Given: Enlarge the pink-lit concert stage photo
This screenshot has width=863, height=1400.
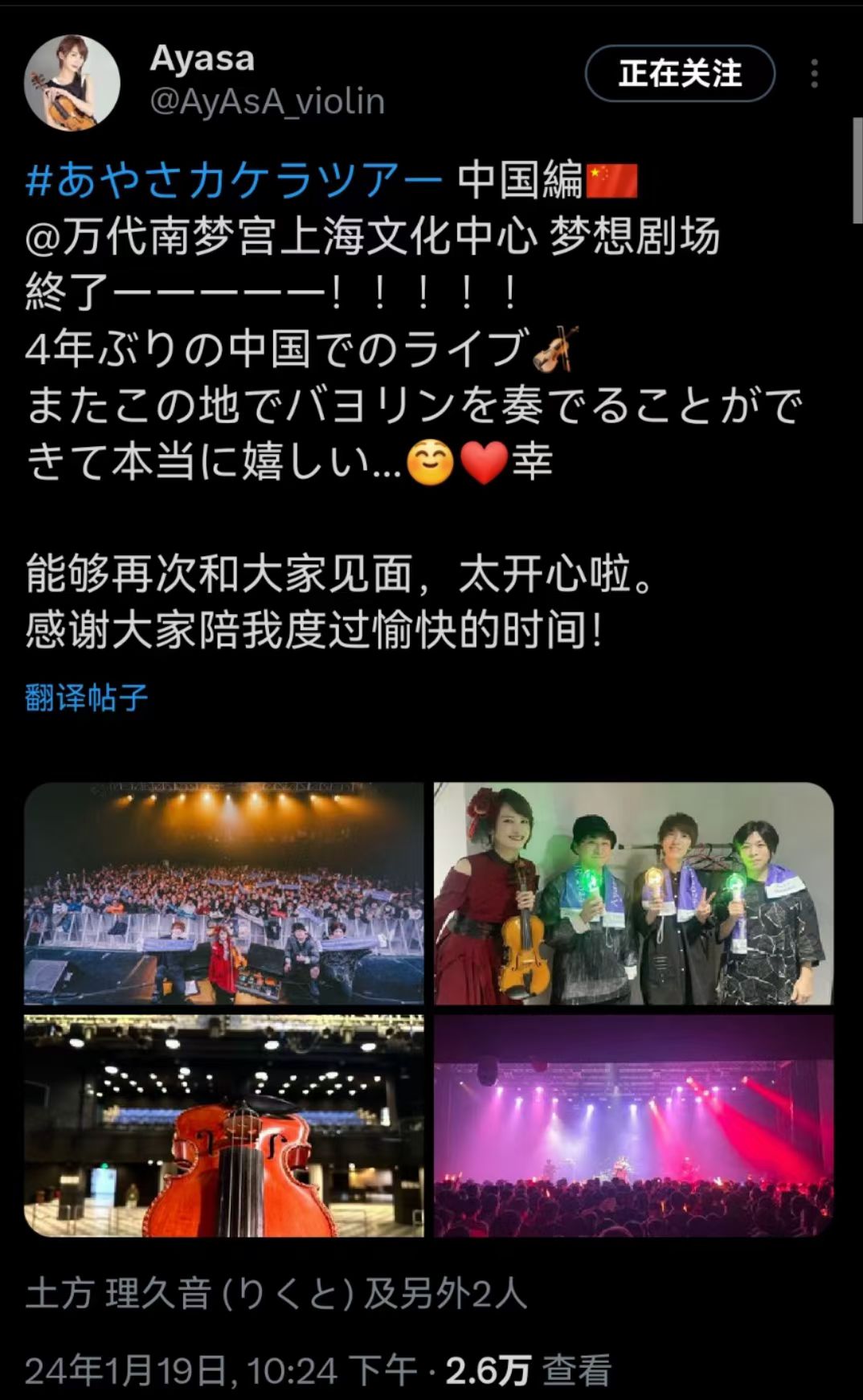Looking at the screenshot, I should 633,1125.
